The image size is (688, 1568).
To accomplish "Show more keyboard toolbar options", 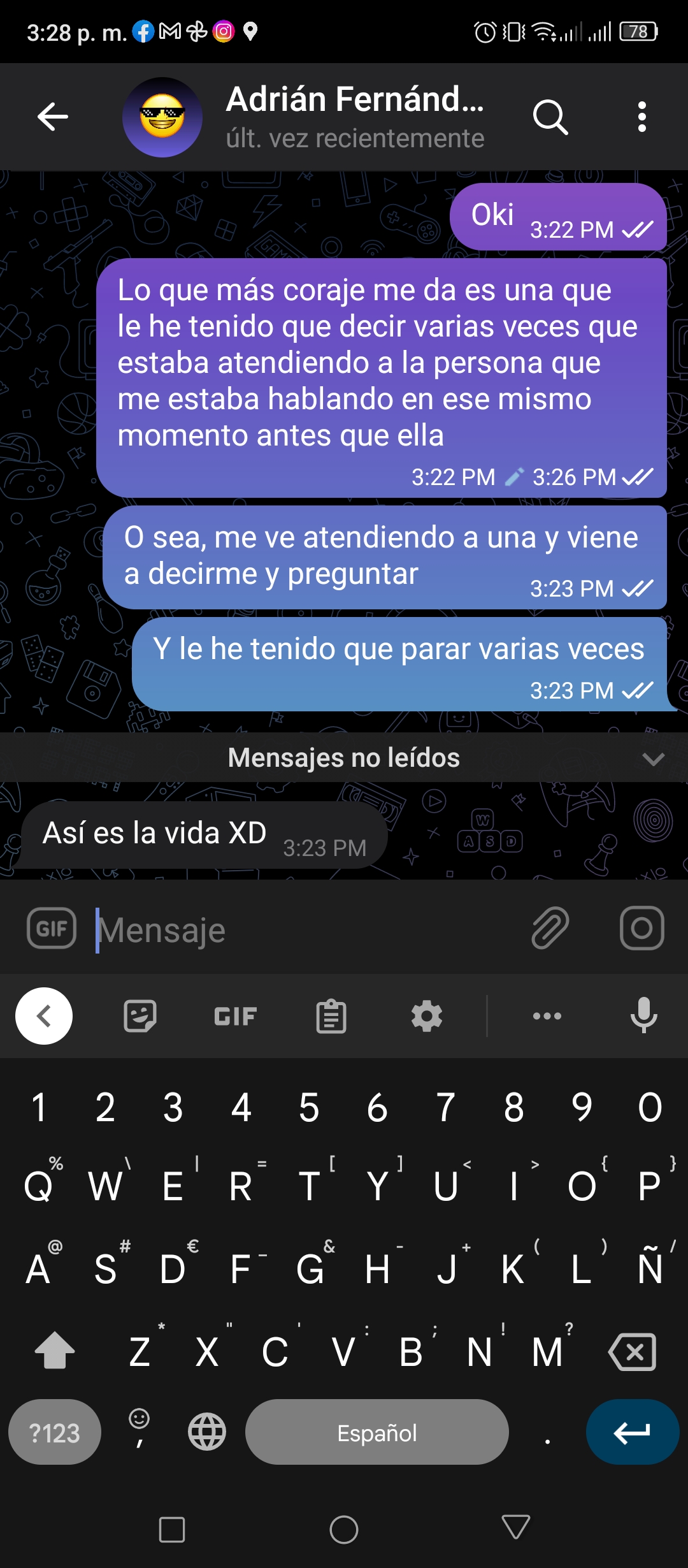I will pos(547,1016).
